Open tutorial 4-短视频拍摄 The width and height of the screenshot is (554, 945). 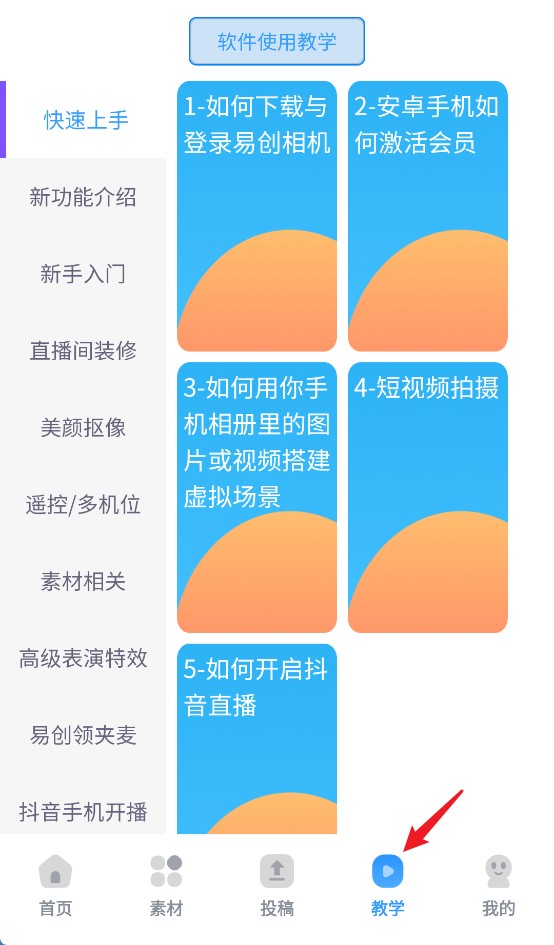(x=428, y=497)
